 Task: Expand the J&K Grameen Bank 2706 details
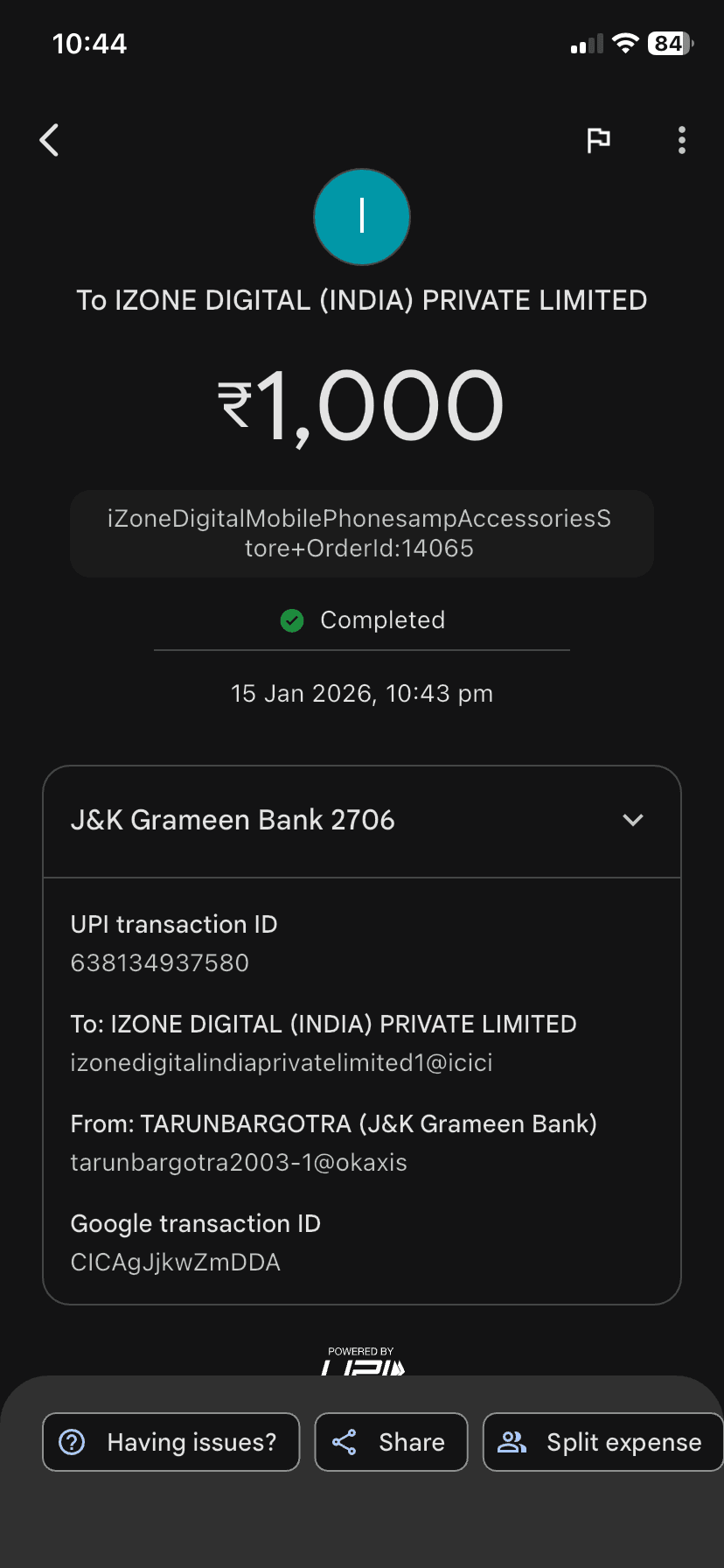632,821
